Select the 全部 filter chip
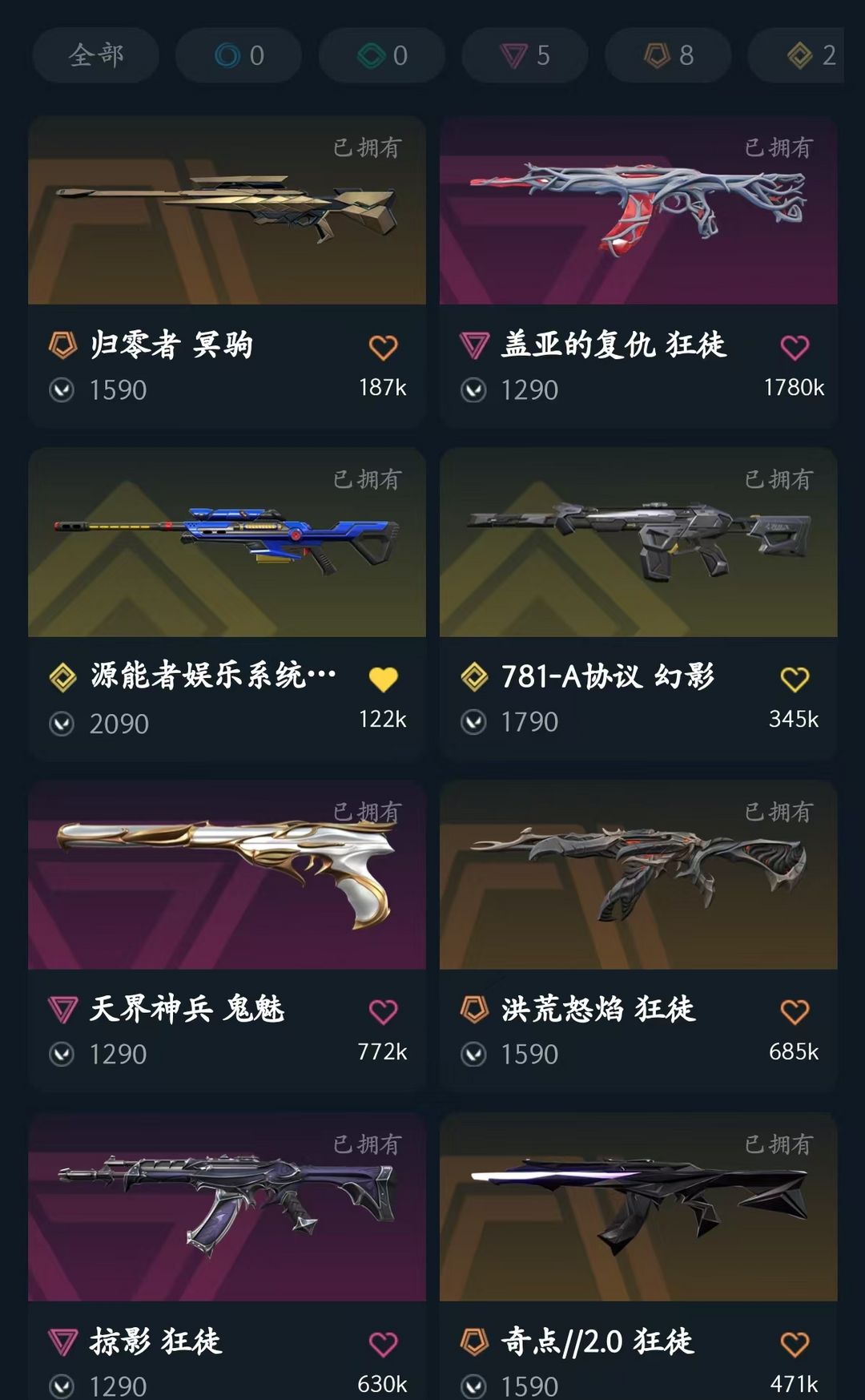Screen dimensions: 865x1400 (96, 55)
